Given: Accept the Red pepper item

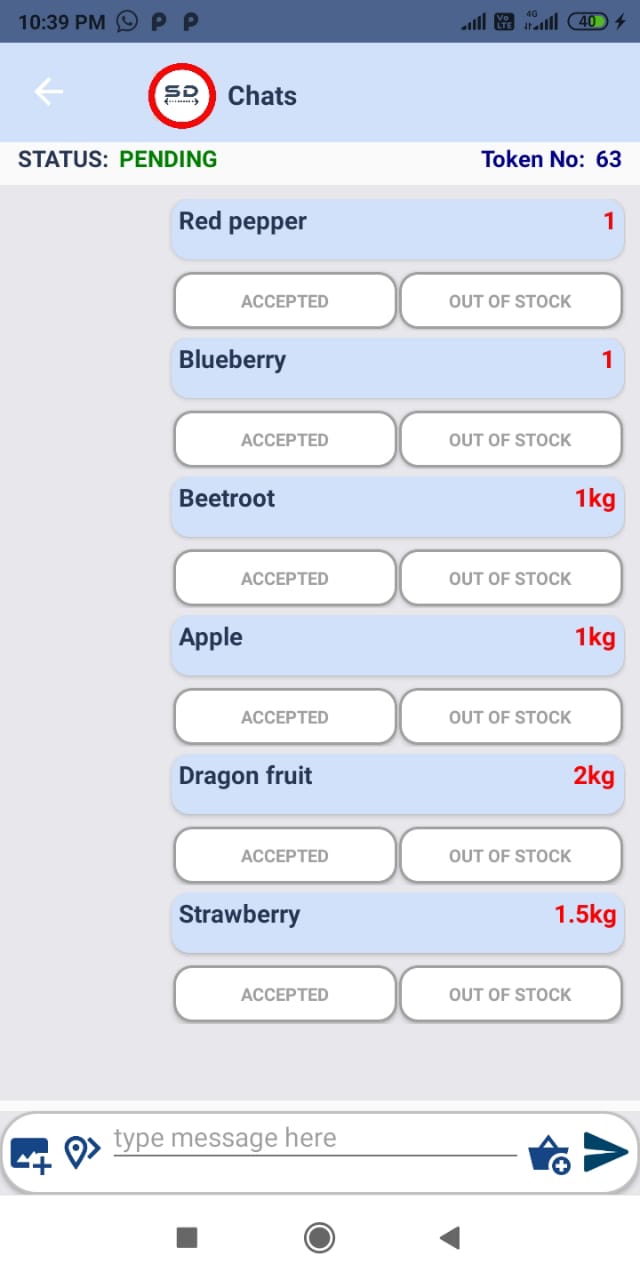Looking at the screenshot, I should pyautogui.click(x=285, y=301).
